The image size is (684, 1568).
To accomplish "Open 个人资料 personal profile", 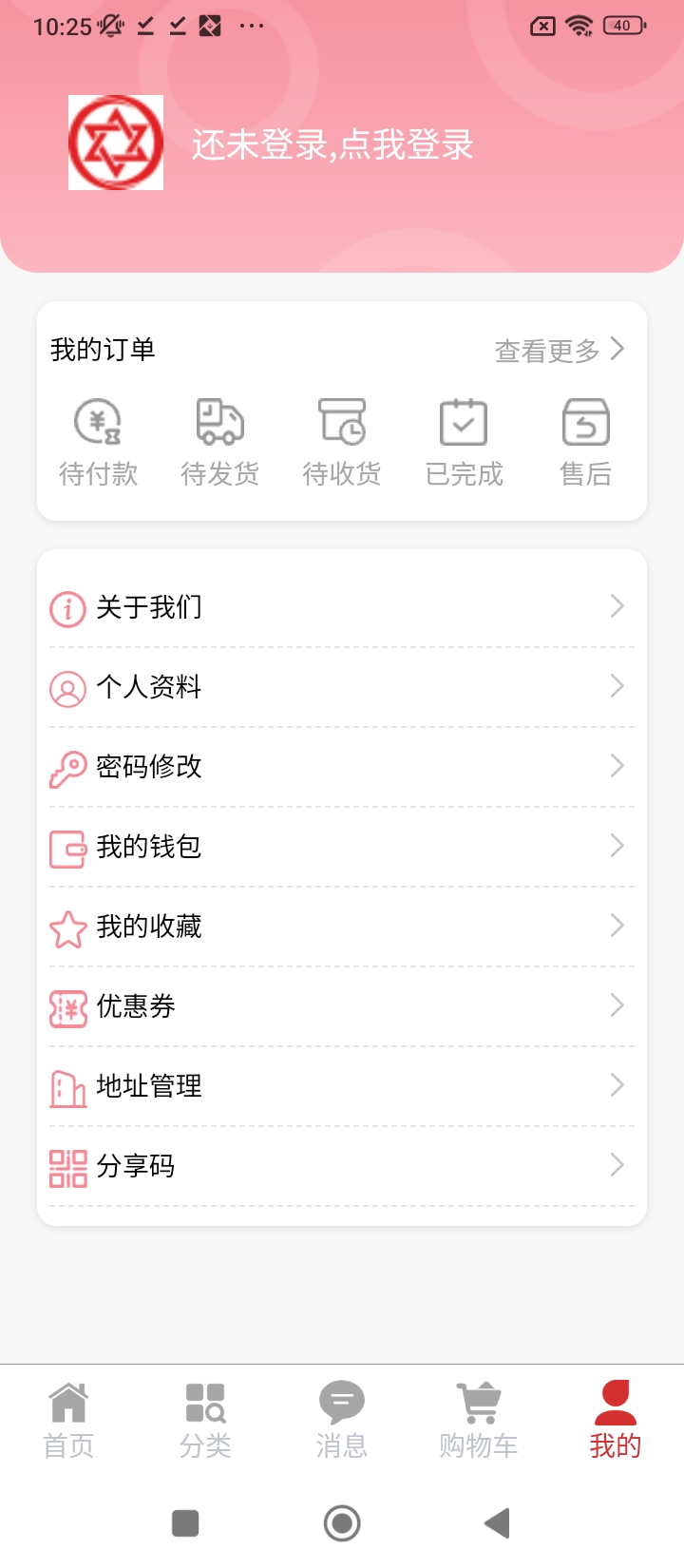I will (342, 687).
